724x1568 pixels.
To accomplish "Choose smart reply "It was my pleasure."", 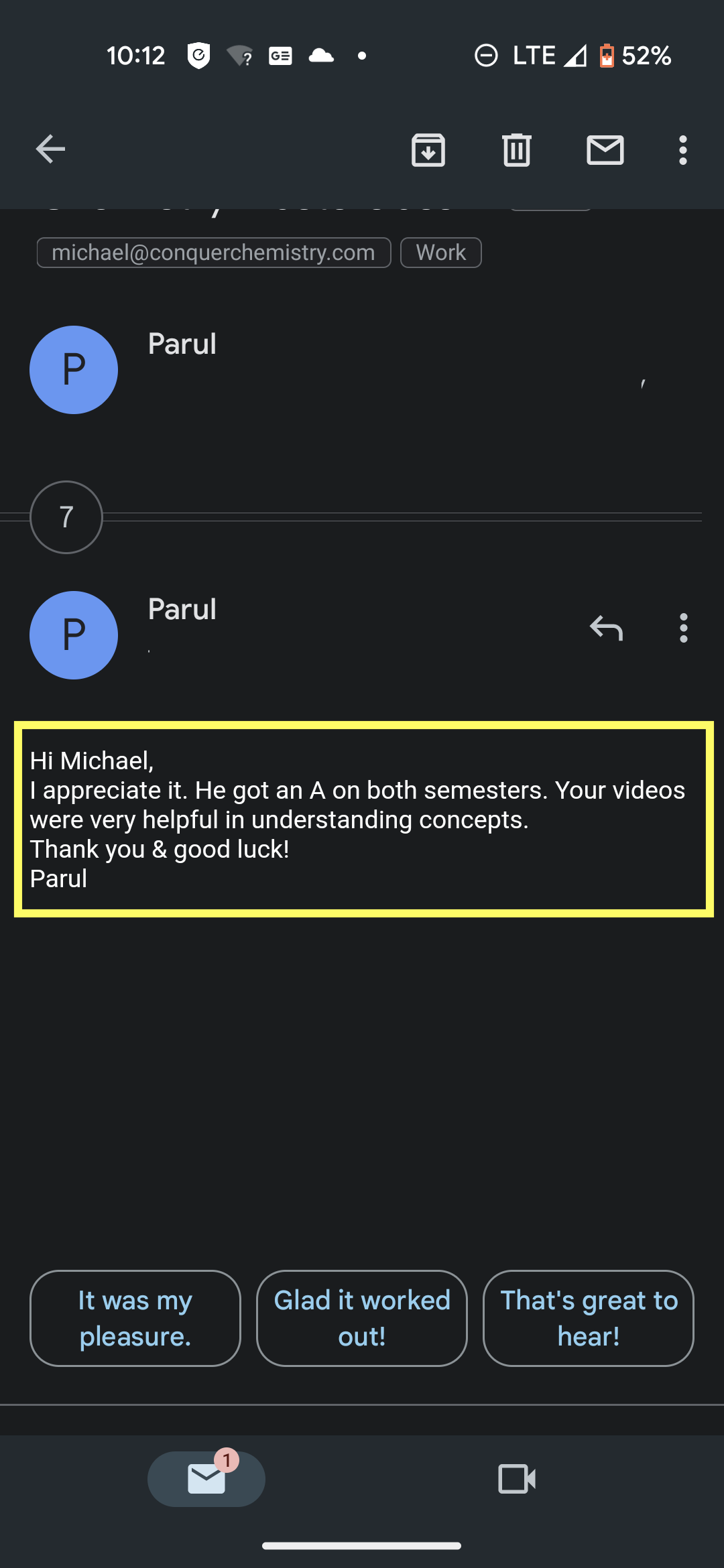I will pos(135,1318).
